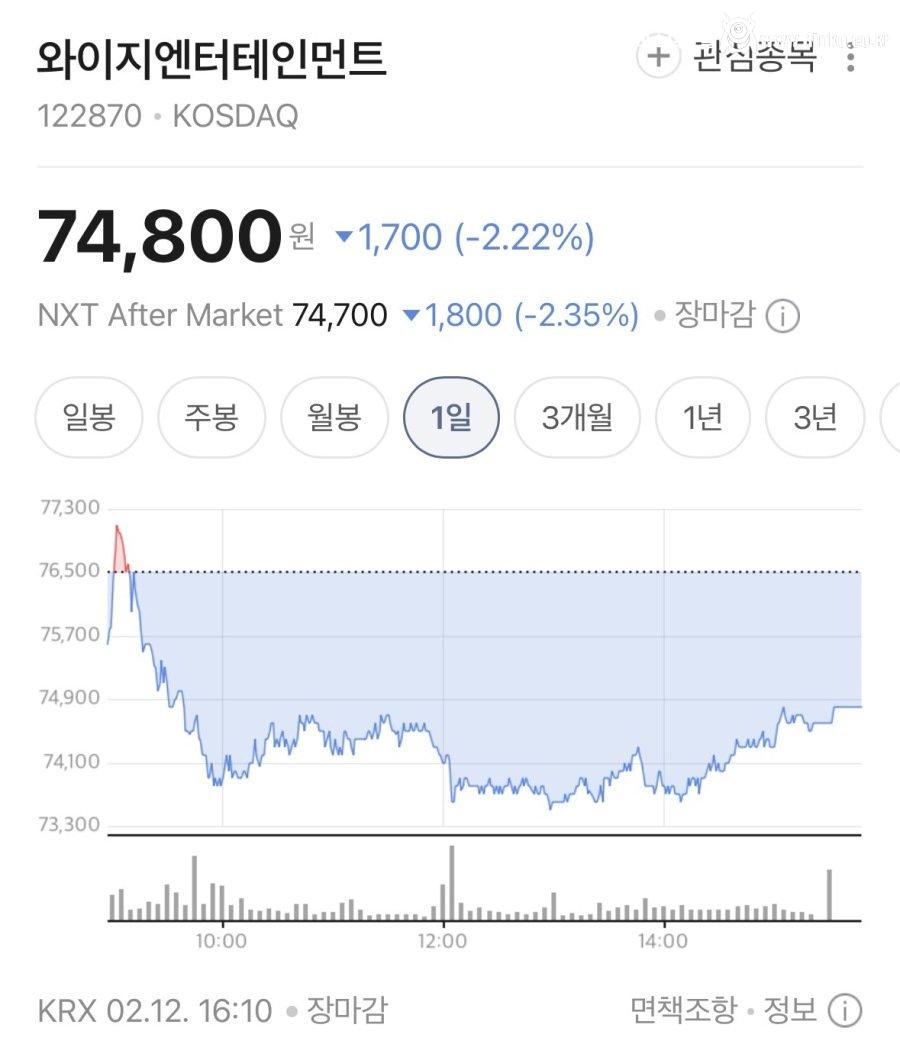Click the info icon beside 장마감 status
The width and height of the screenshot is (900, 1060).
(786, 314)
